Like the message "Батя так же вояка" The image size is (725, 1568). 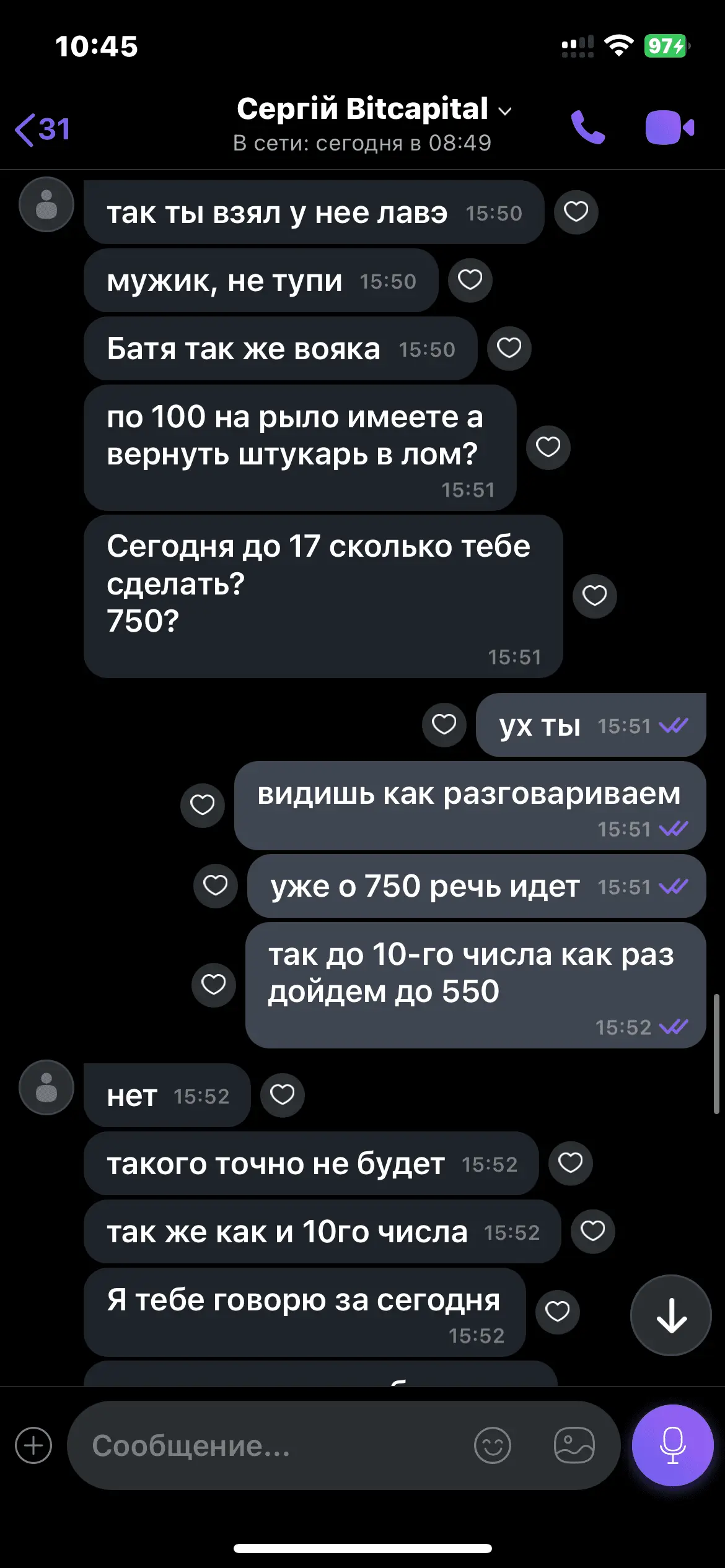pos(509,348)
